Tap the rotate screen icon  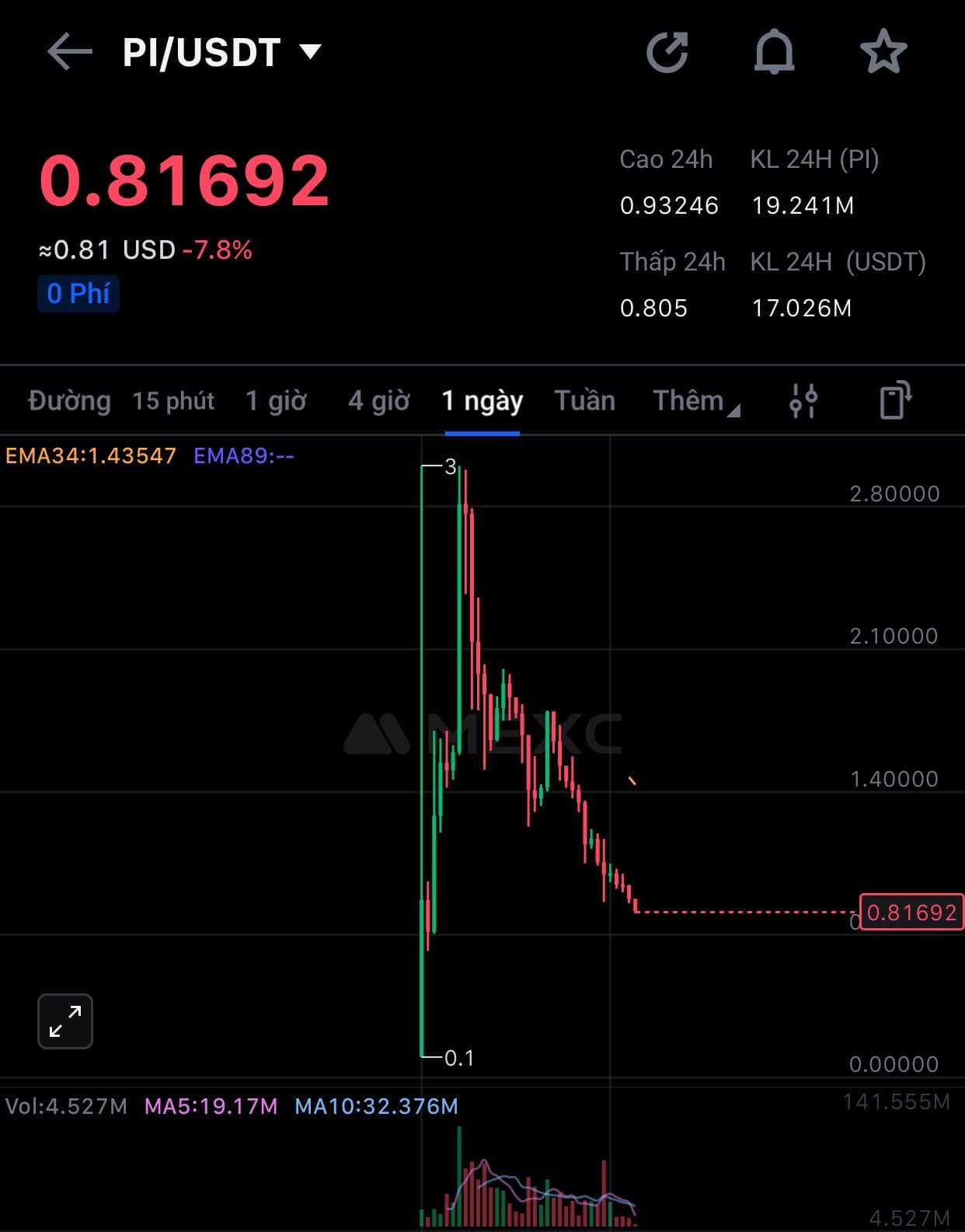[895, 401]
